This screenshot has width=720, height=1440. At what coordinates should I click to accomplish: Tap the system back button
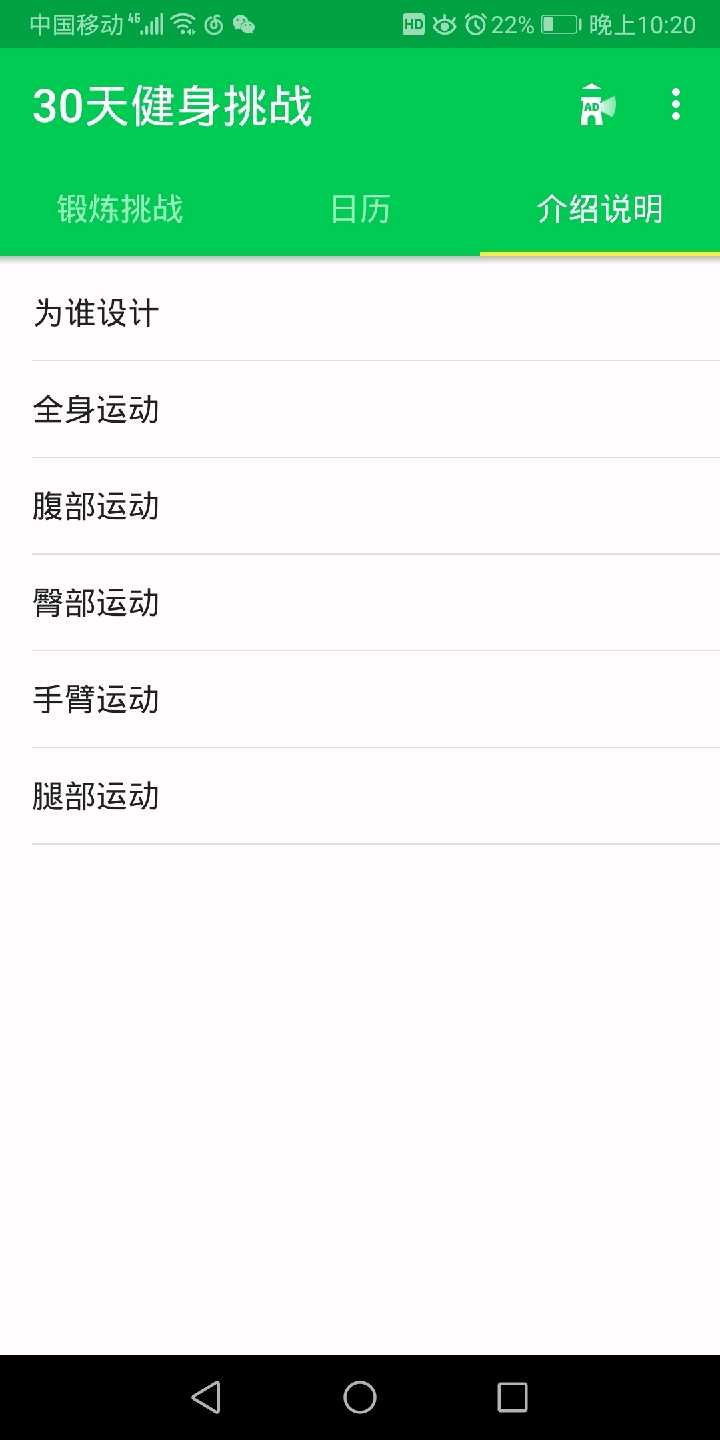pos(206,1397)
